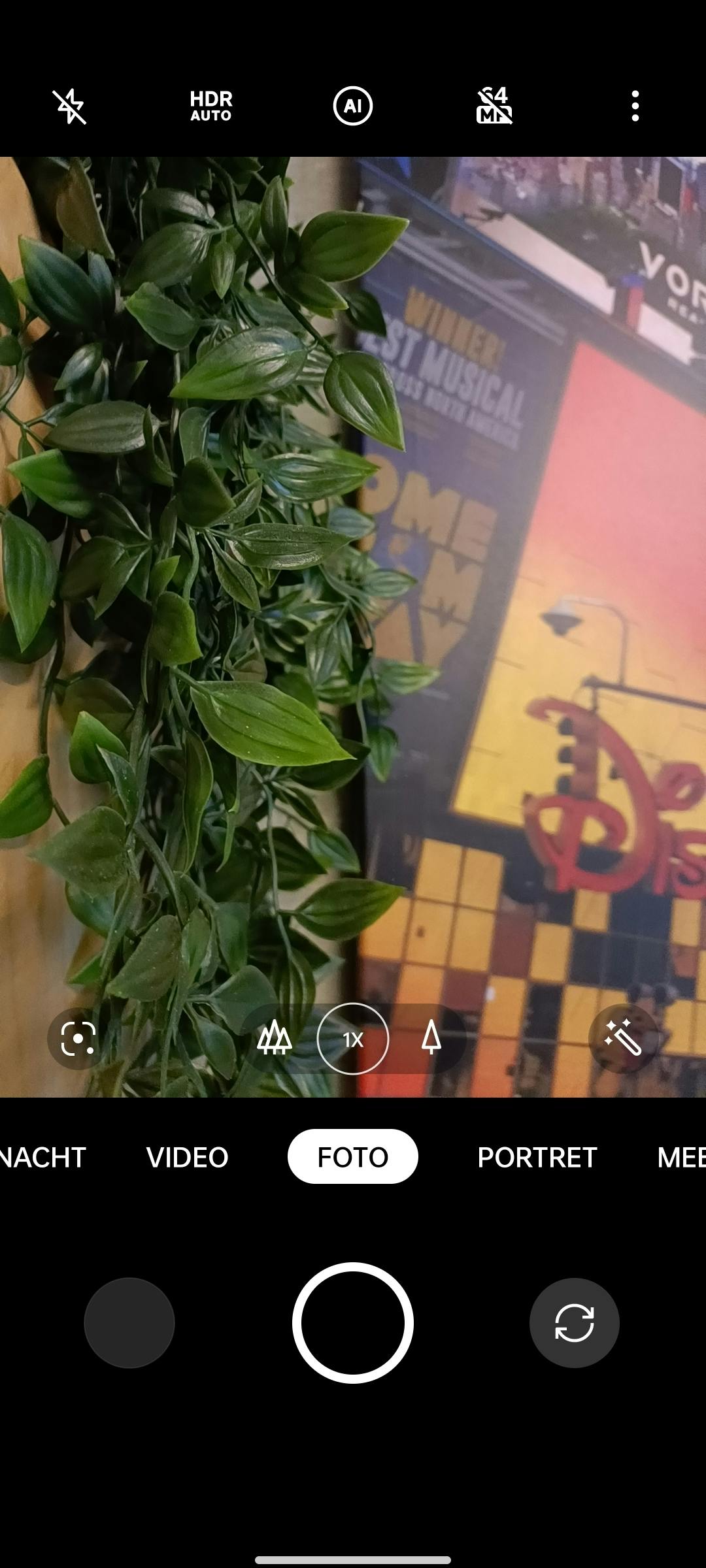
Task: Change HDR Auto mode
Action: click(211, 106)
